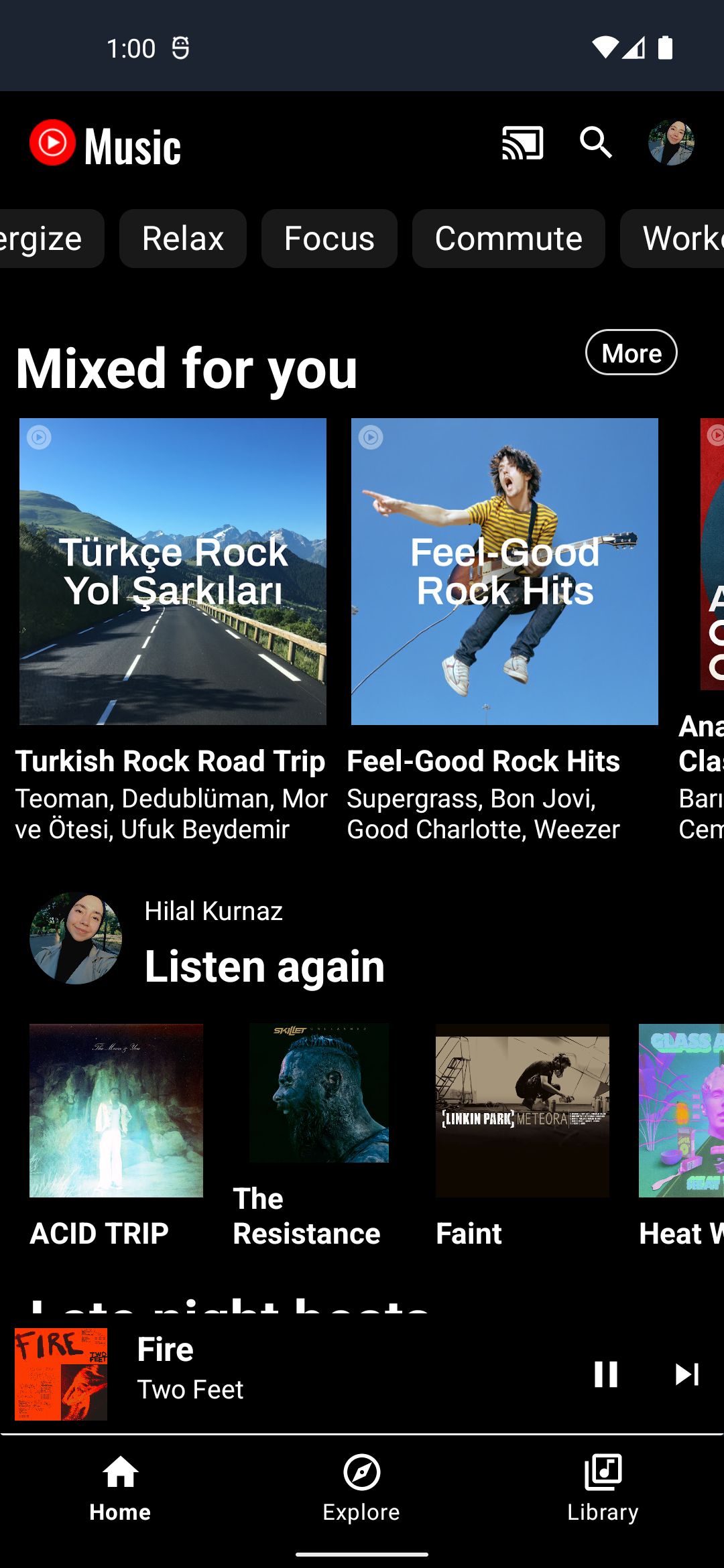Open the ACID TRIP album
The height and width of the screenshot is (1568, 724).
(115, 1112)
